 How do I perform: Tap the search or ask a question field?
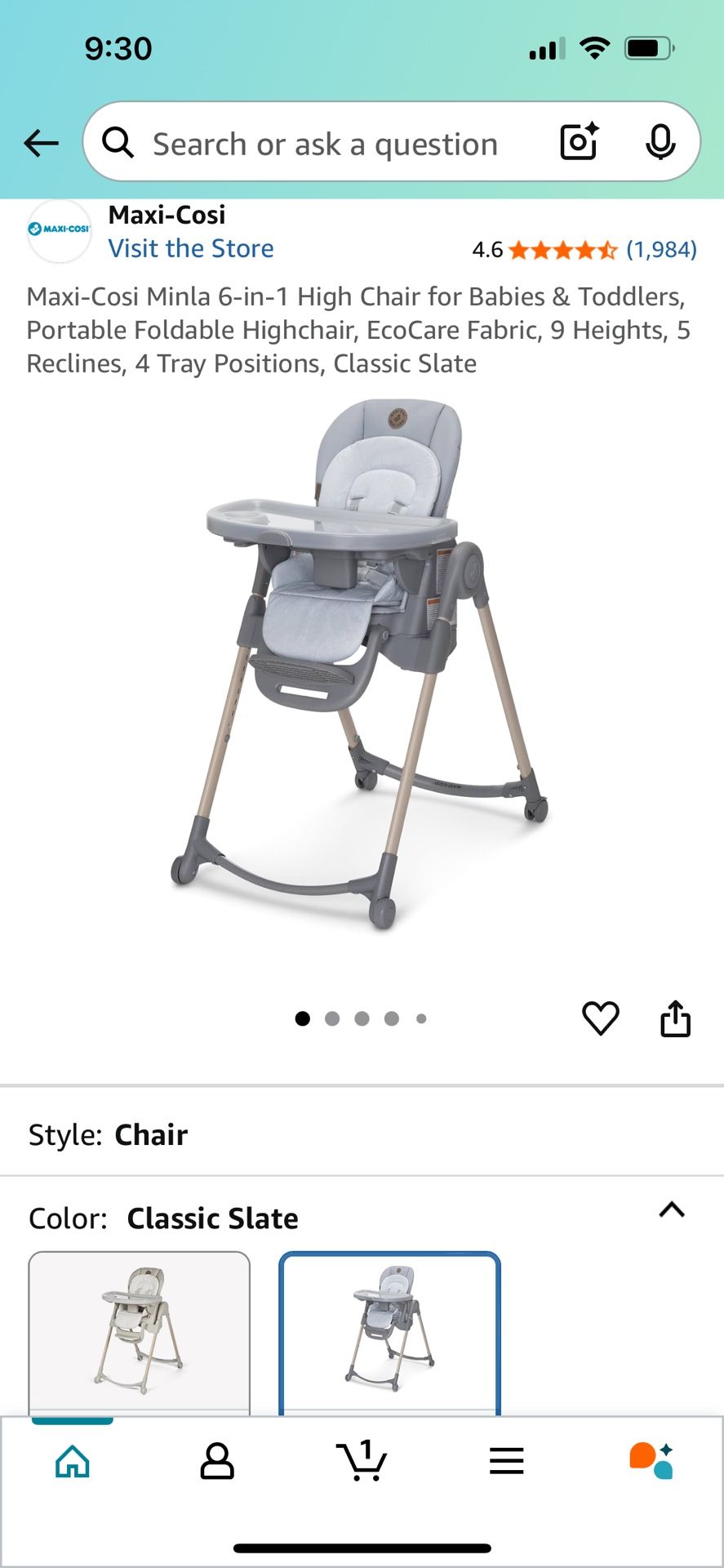click(326, 145)
